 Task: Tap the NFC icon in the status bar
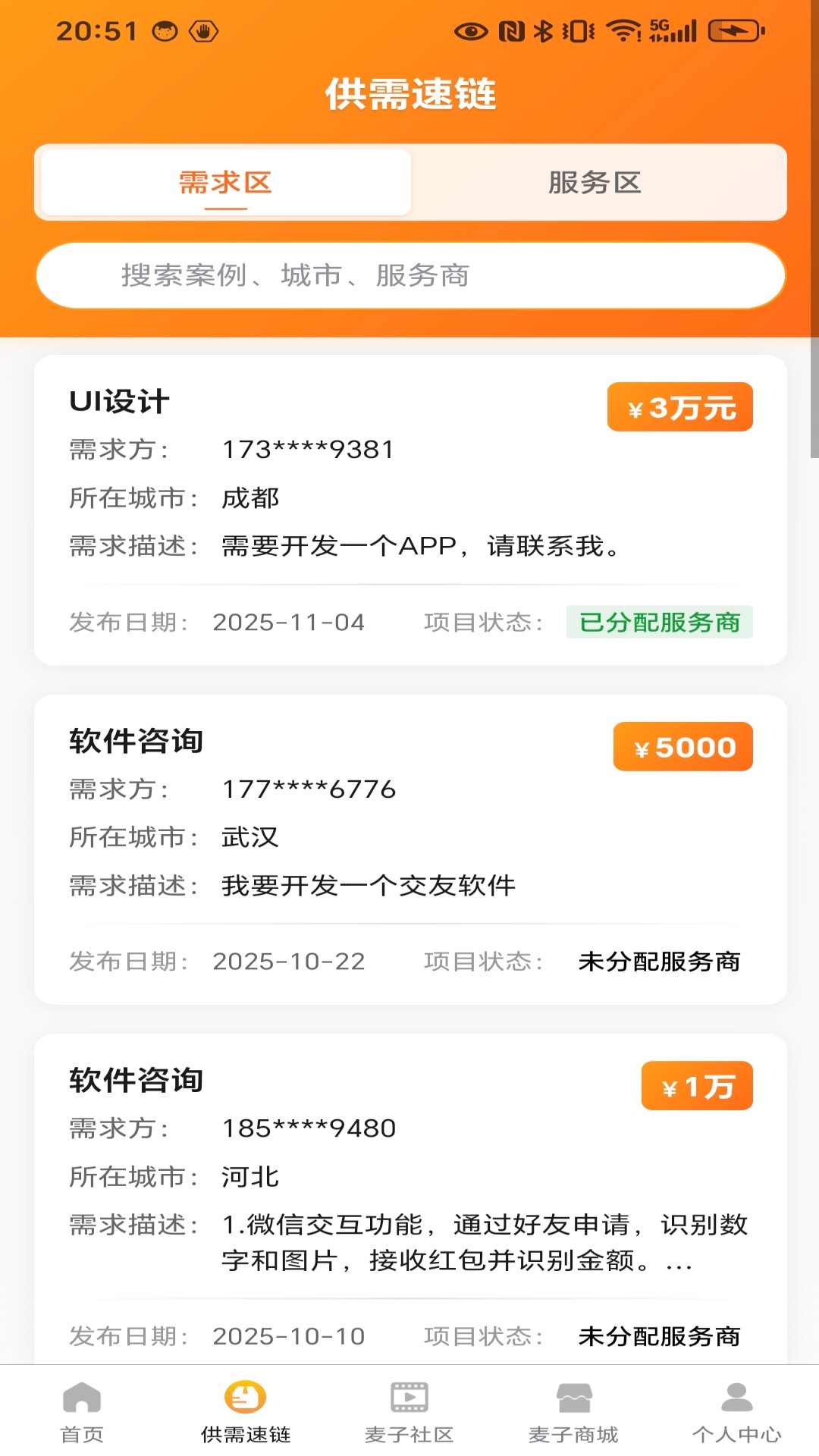click(510, 30)
